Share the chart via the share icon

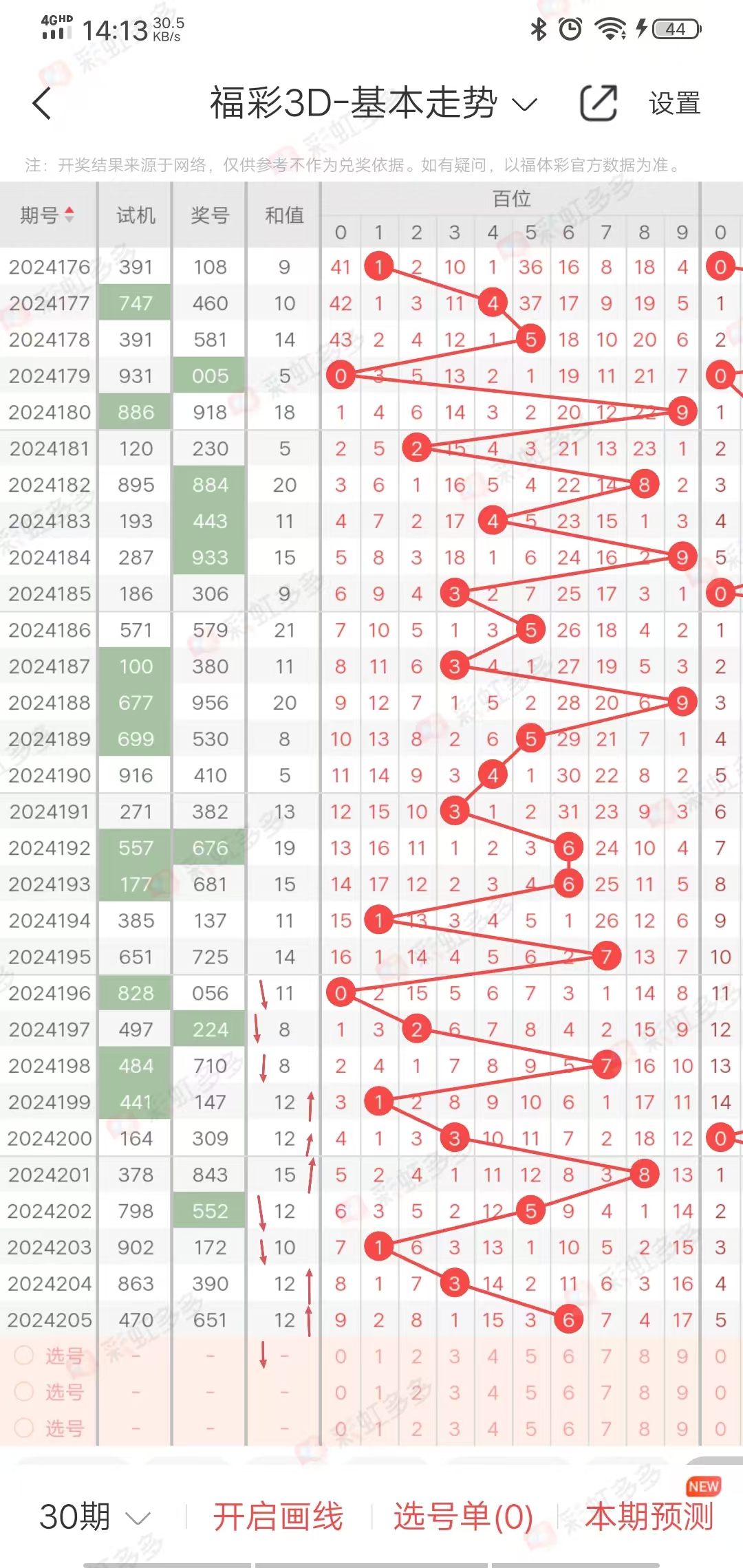pos(599,104)
